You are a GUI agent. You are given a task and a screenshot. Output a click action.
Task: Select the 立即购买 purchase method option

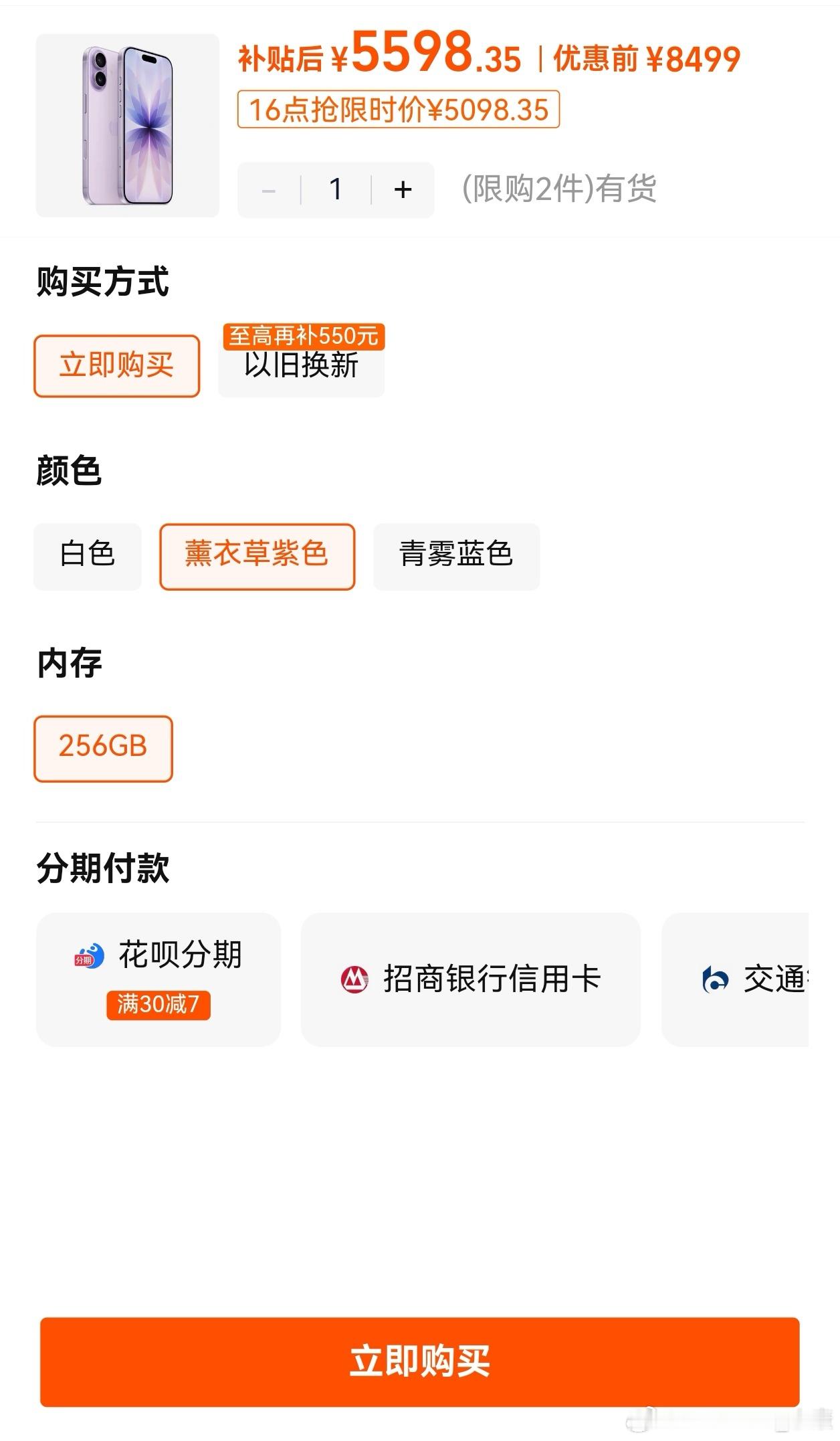116,366
